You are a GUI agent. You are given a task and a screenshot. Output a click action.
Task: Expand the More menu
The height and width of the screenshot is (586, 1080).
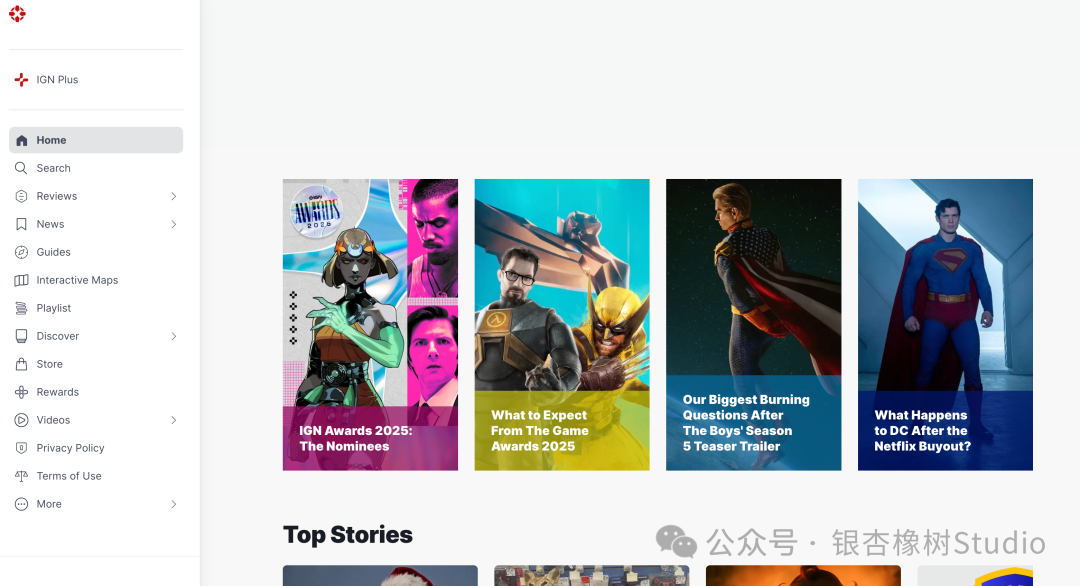(173, 504)
